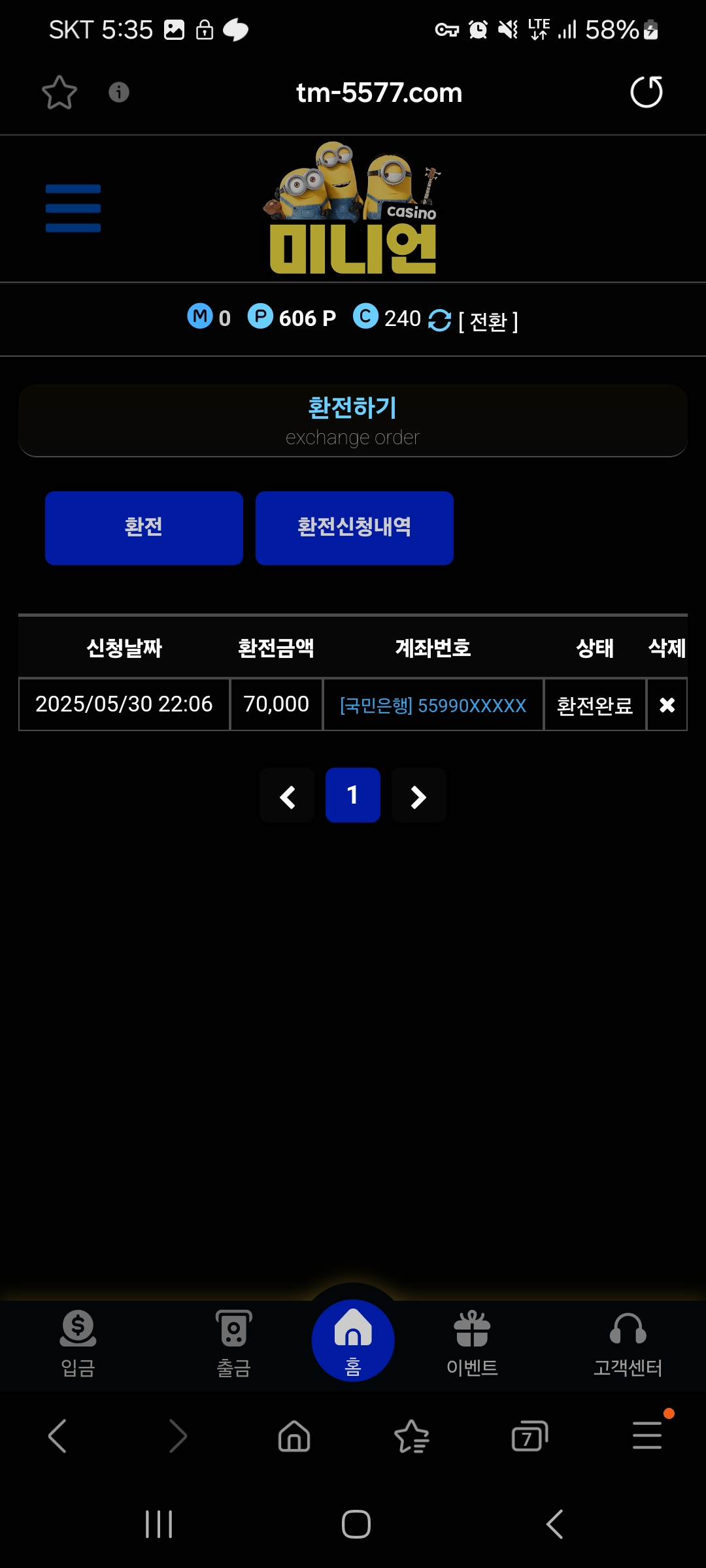Open the browser bookmarks list icon
Viewport: 706px width, 1568px height.
[412, 1436]
